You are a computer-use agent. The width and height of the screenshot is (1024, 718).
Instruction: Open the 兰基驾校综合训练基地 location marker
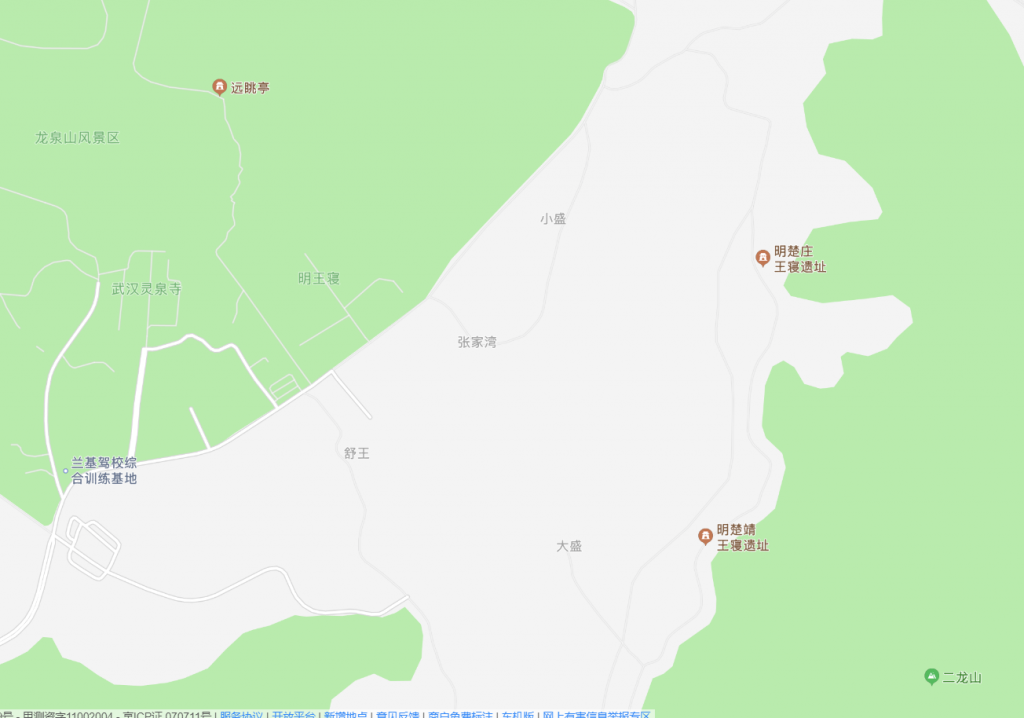coord(66,470)
